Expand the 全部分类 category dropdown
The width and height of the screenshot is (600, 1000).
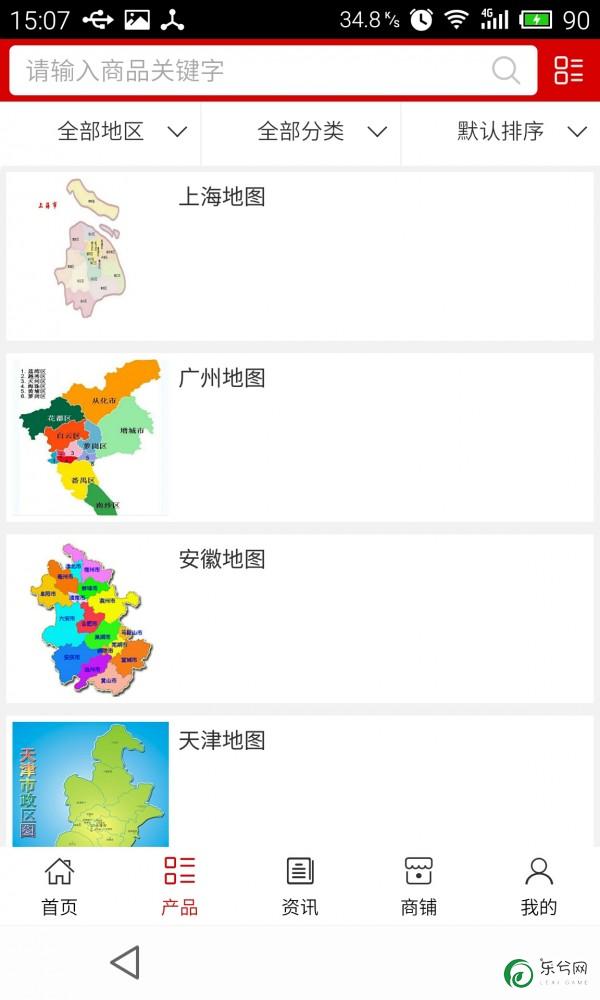tap(322, 131)
